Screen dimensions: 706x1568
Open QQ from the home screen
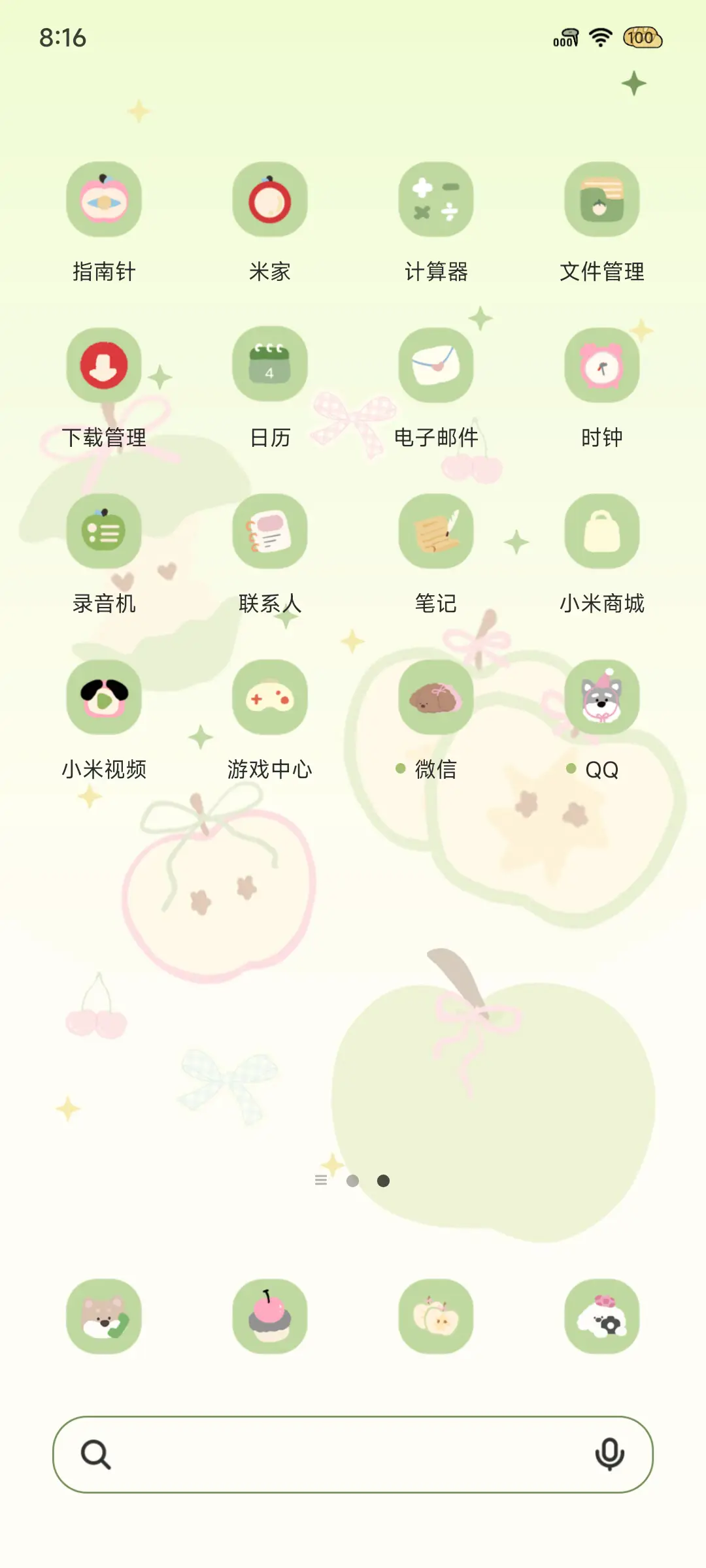tap(602, 696)
